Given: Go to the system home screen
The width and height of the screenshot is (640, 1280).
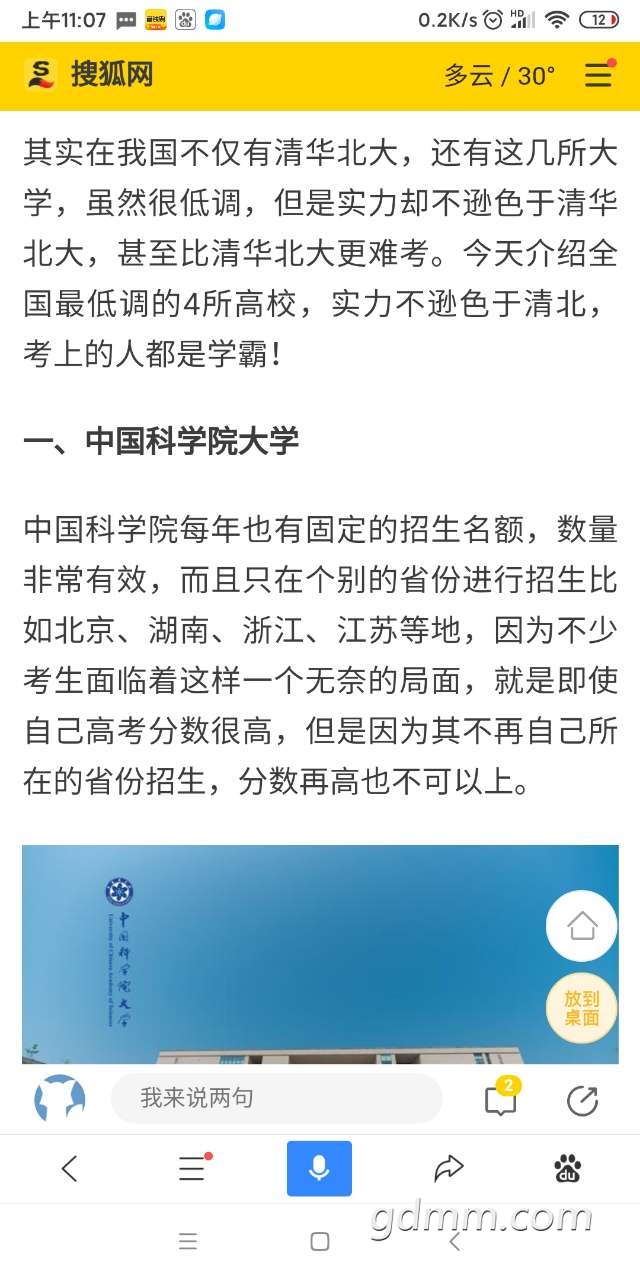Looking at the screenshot, I should pos(320,1242).
